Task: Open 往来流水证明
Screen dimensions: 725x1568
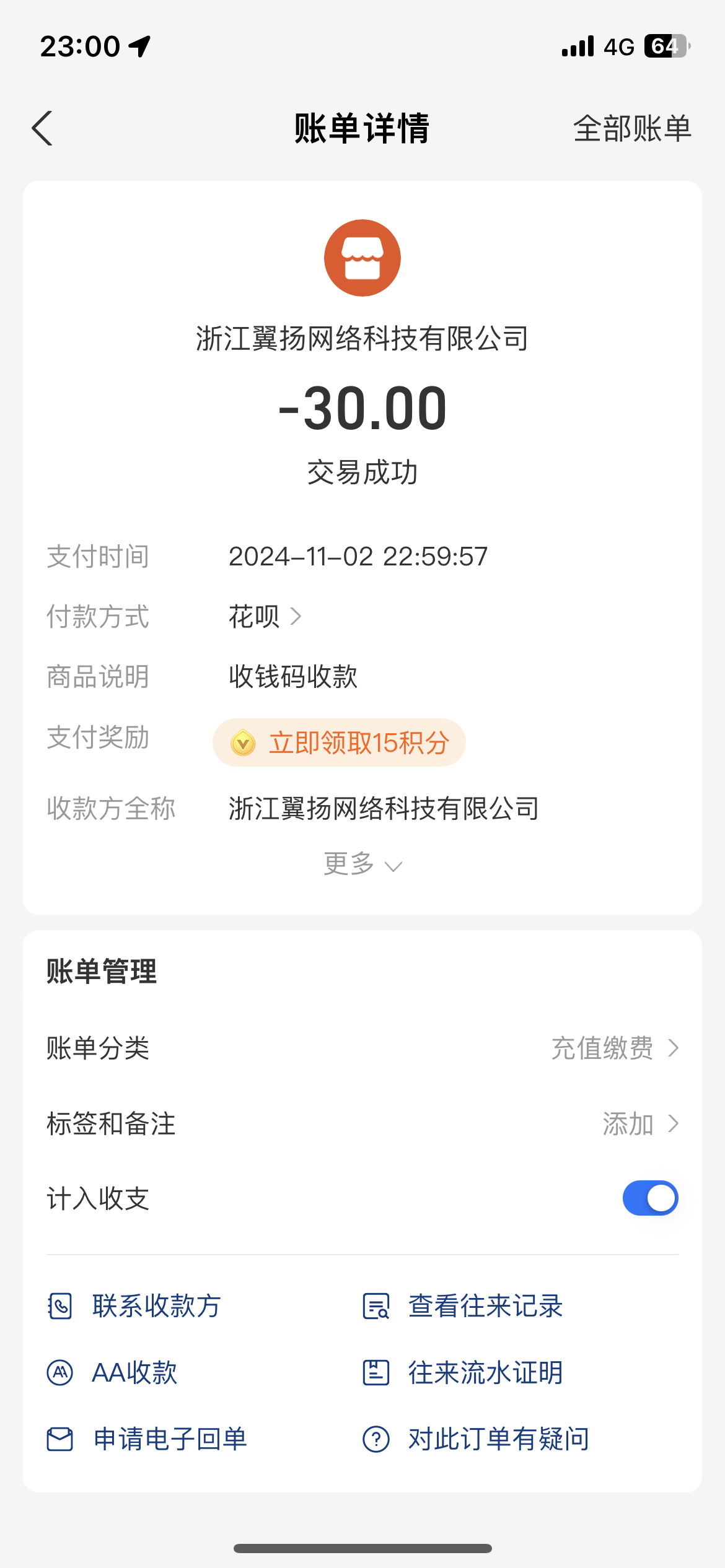Action: (463, 1373)
